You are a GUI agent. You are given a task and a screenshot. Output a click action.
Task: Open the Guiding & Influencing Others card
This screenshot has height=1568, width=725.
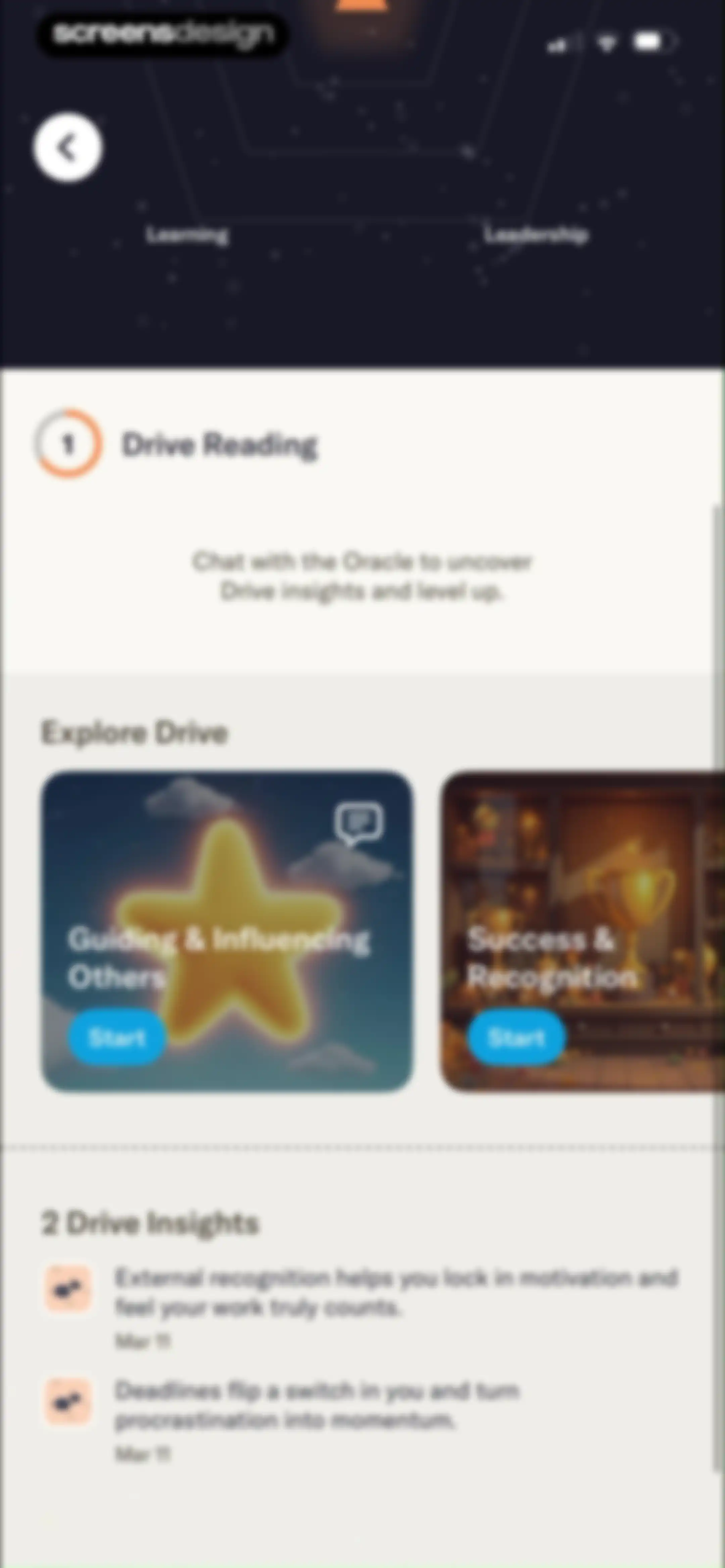pos(227,931)
